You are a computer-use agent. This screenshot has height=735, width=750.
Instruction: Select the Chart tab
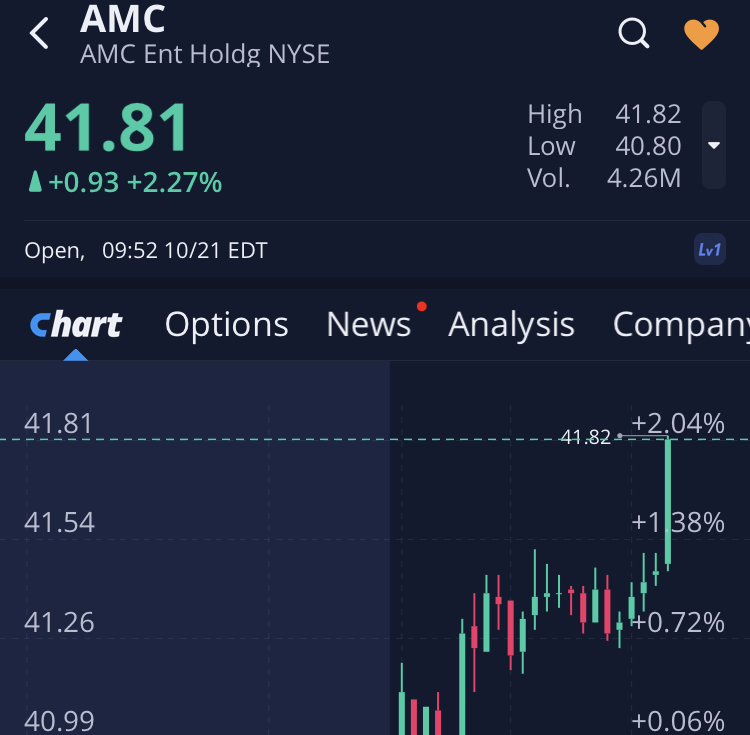coord(76,325)
